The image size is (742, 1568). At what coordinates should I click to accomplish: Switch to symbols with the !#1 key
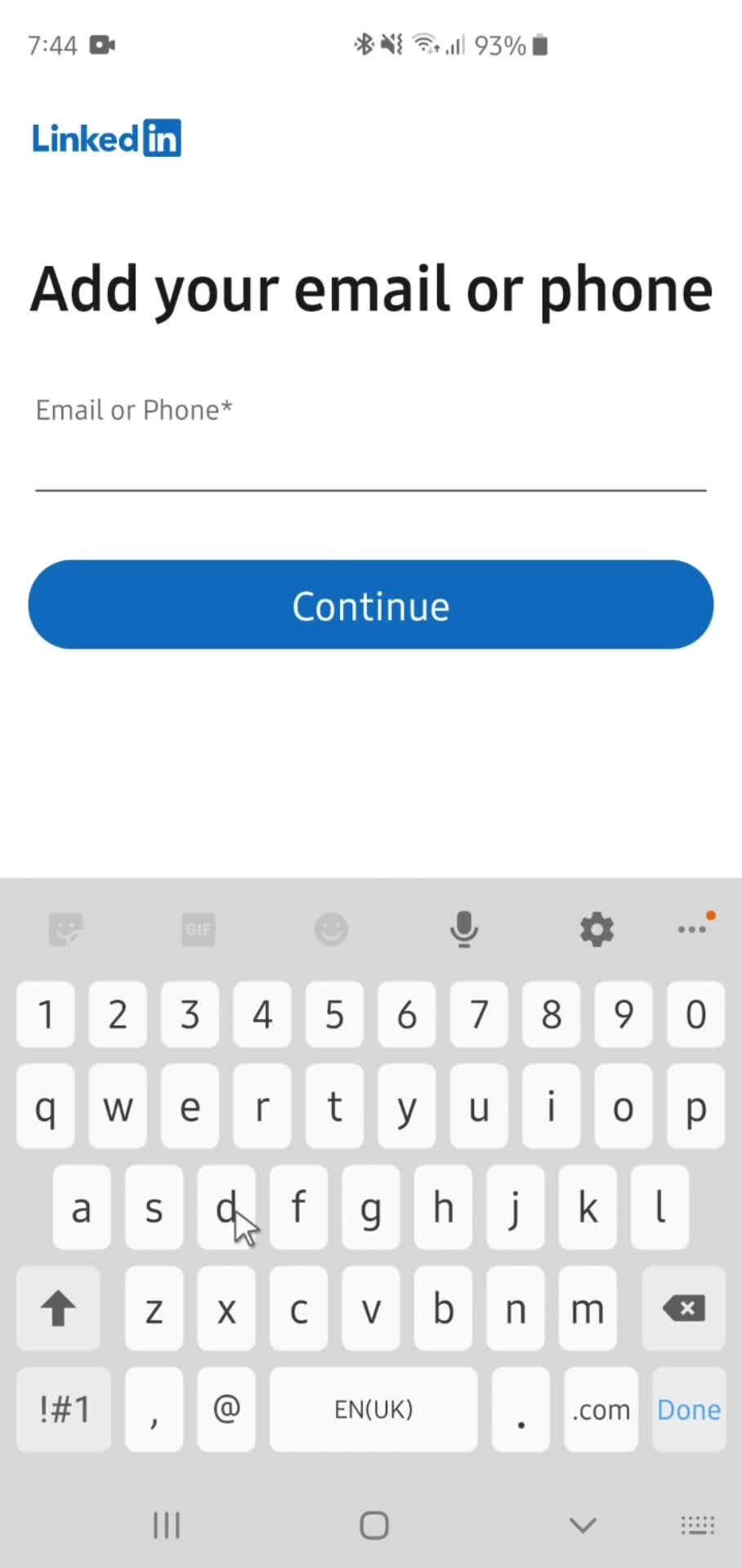click(x=64, y=1409)
